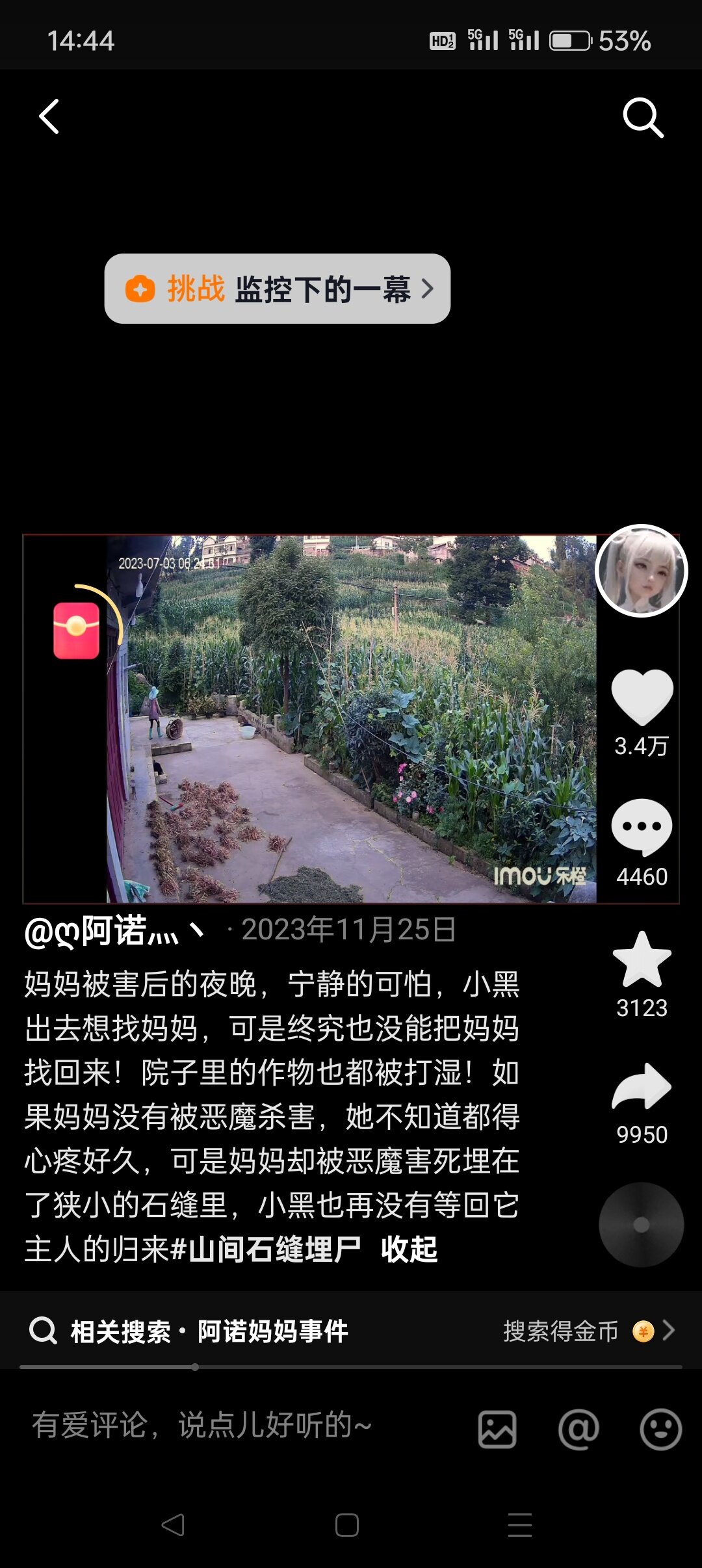
Task: Open the 挑战 监控下的一幕 challenge chip
Action: coord(278,289)
